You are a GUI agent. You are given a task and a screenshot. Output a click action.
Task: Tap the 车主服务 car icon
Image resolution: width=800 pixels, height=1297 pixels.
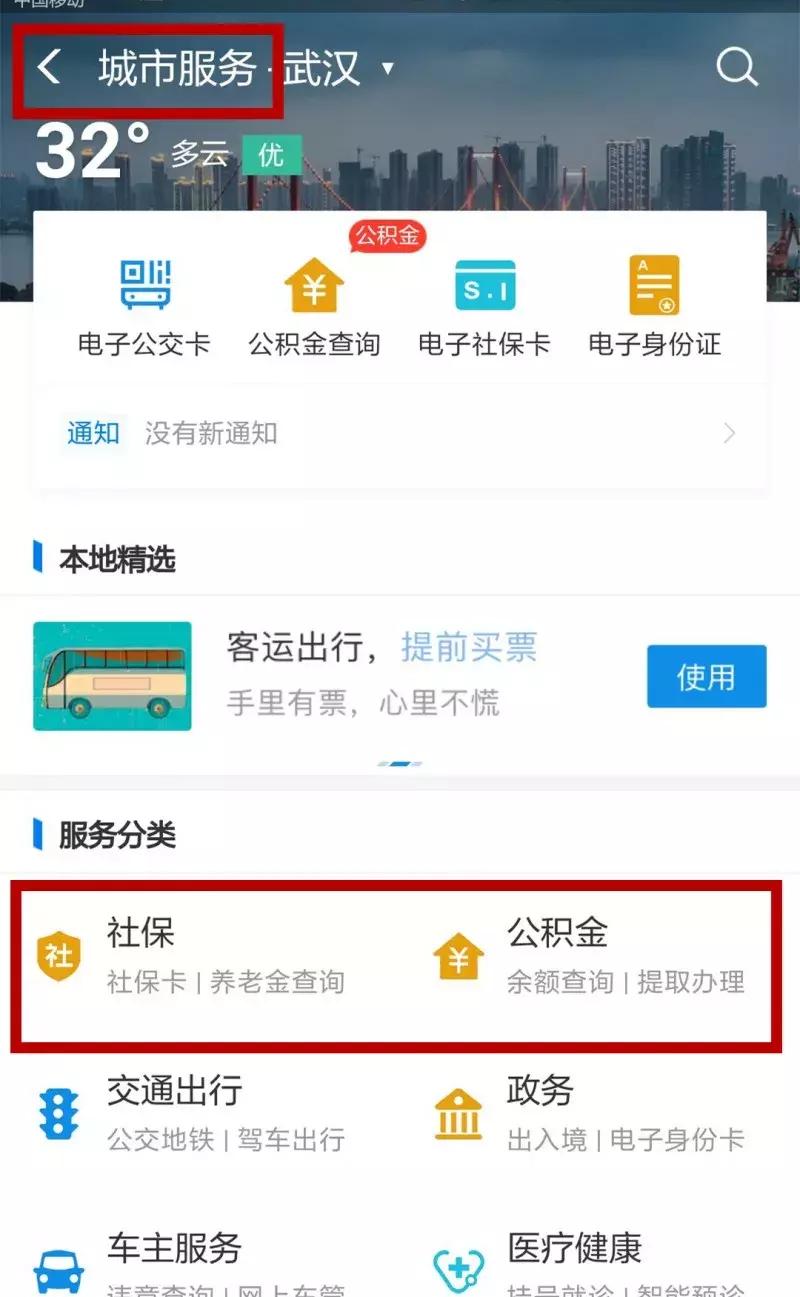click(60, 1262)
